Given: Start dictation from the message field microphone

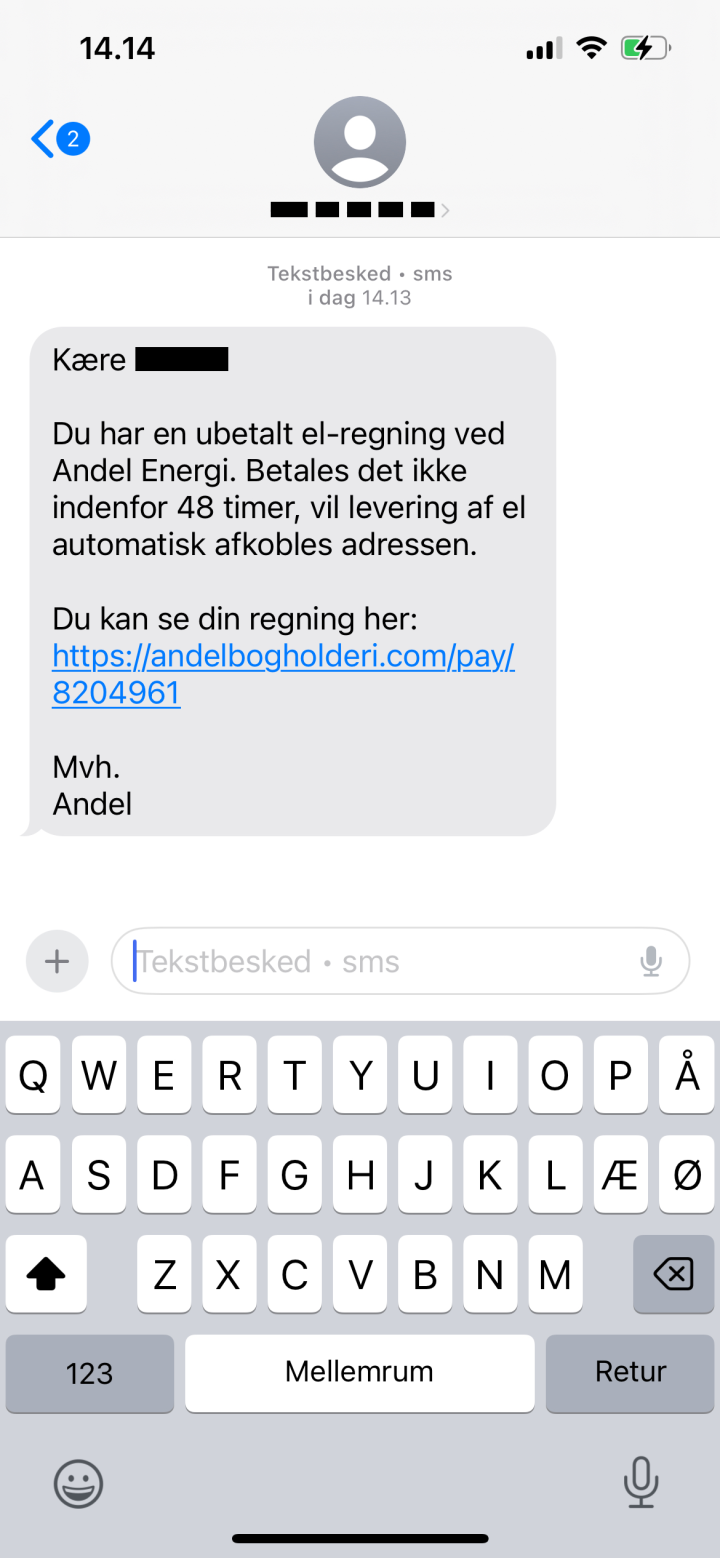Looking at the screenshot, I should pyautogui.click(x=651, y=961).
